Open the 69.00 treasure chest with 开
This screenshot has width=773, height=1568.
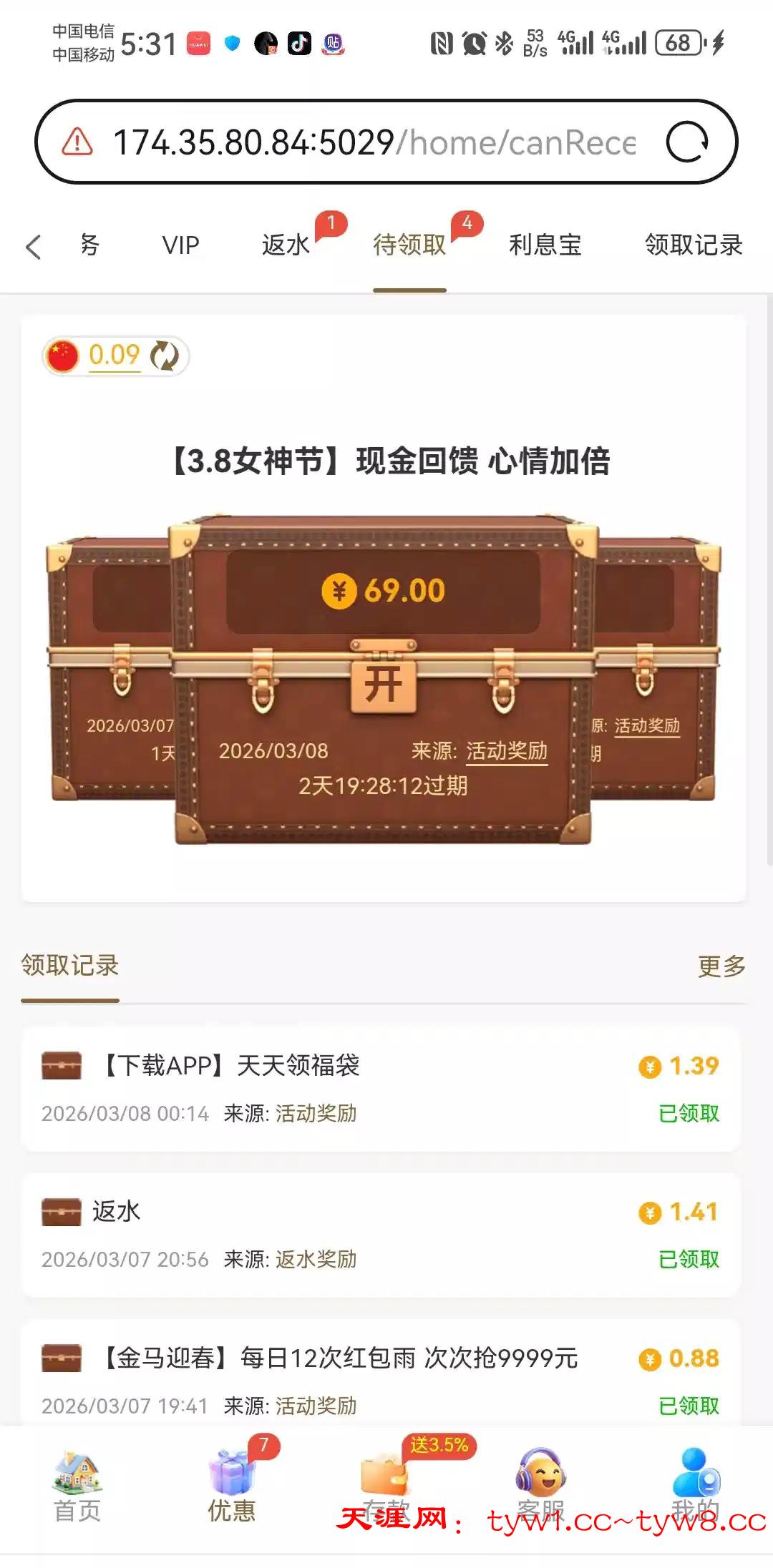click(x=383, y=685)
